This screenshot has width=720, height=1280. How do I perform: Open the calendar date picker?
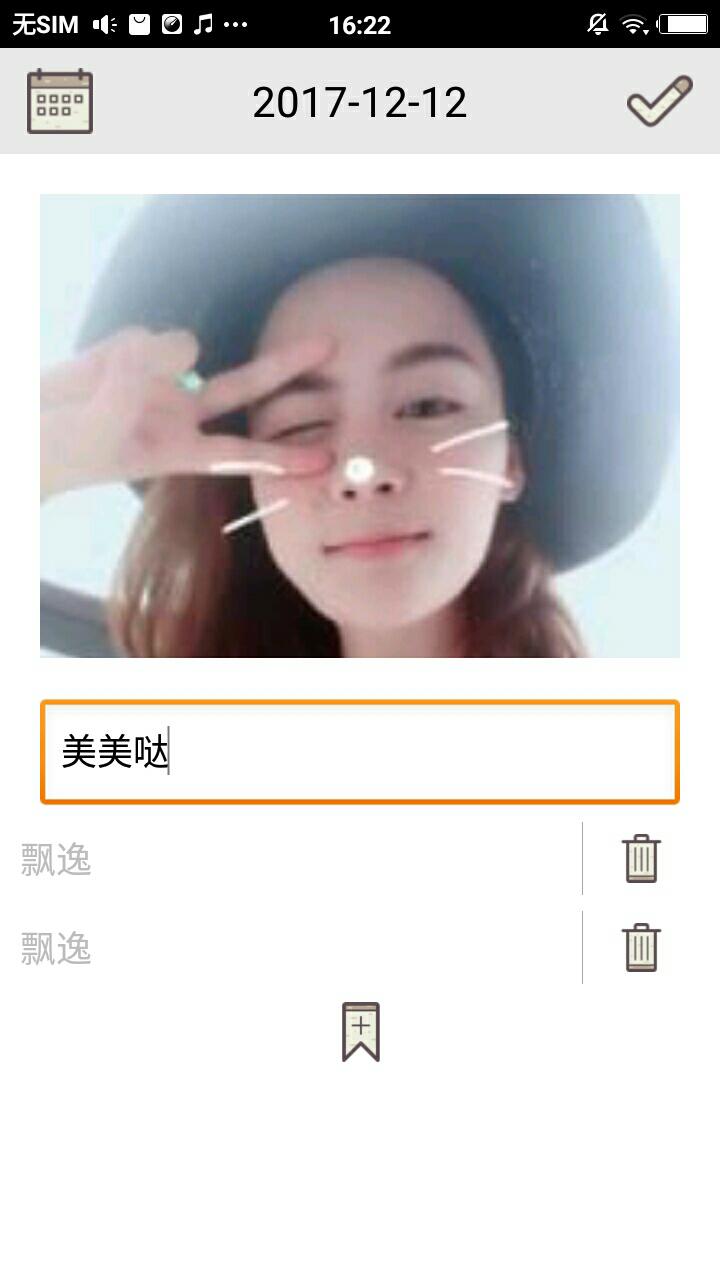60,101
